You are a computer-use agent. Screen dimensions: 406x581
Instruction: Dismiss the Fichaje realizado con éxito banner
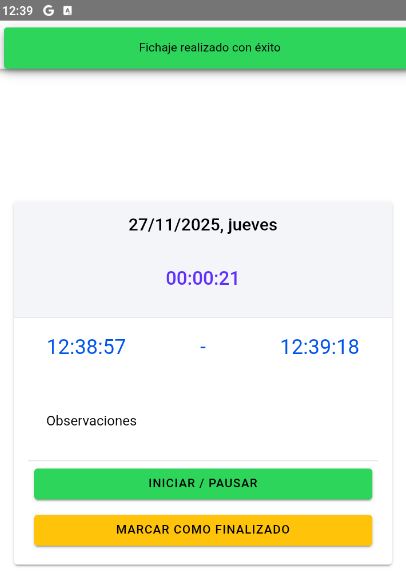205,48
